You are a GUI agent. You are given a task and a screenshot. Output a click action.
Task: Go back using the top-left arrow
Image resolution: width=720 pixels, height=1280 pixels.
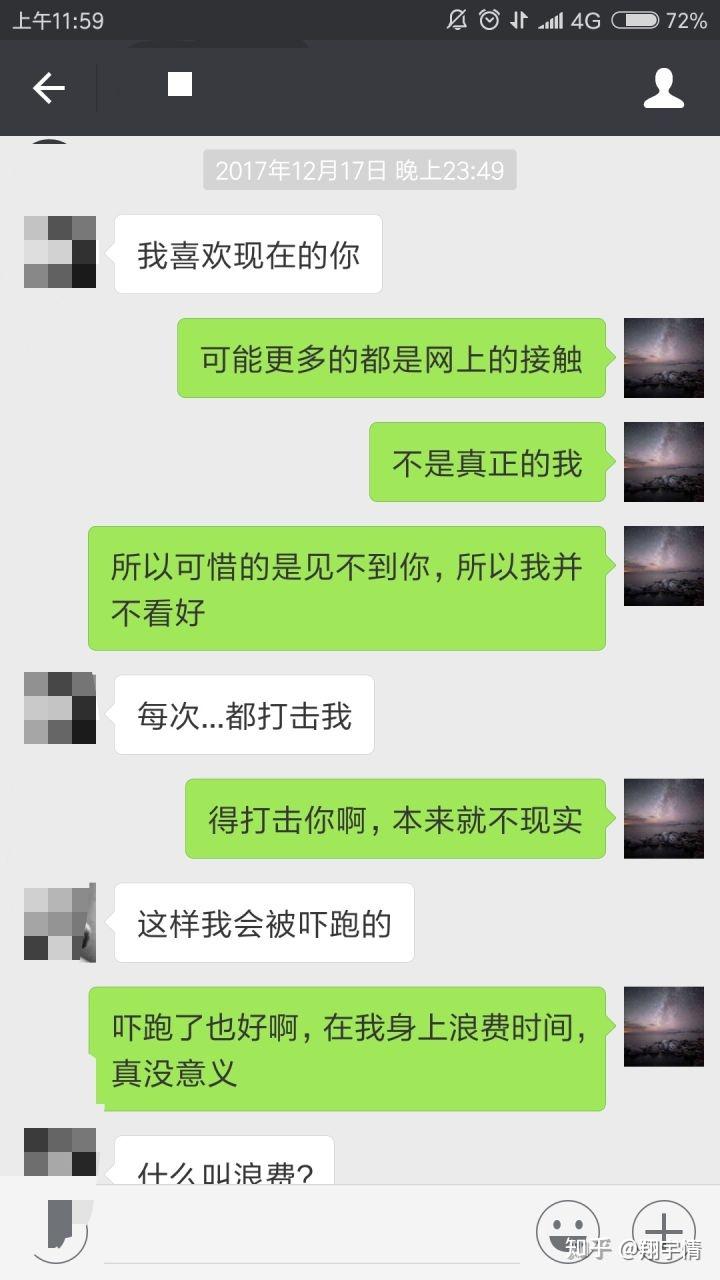pos(48,88)
